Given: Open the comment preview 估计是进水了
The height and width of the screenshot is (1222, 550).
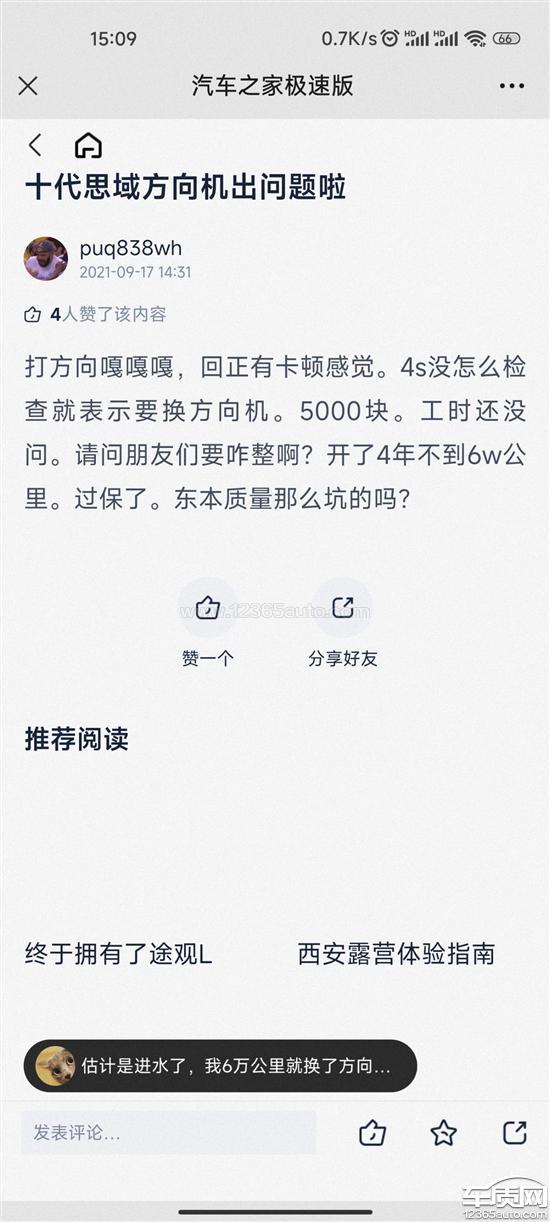Looking at the screenshot, I should [220, 1066].
